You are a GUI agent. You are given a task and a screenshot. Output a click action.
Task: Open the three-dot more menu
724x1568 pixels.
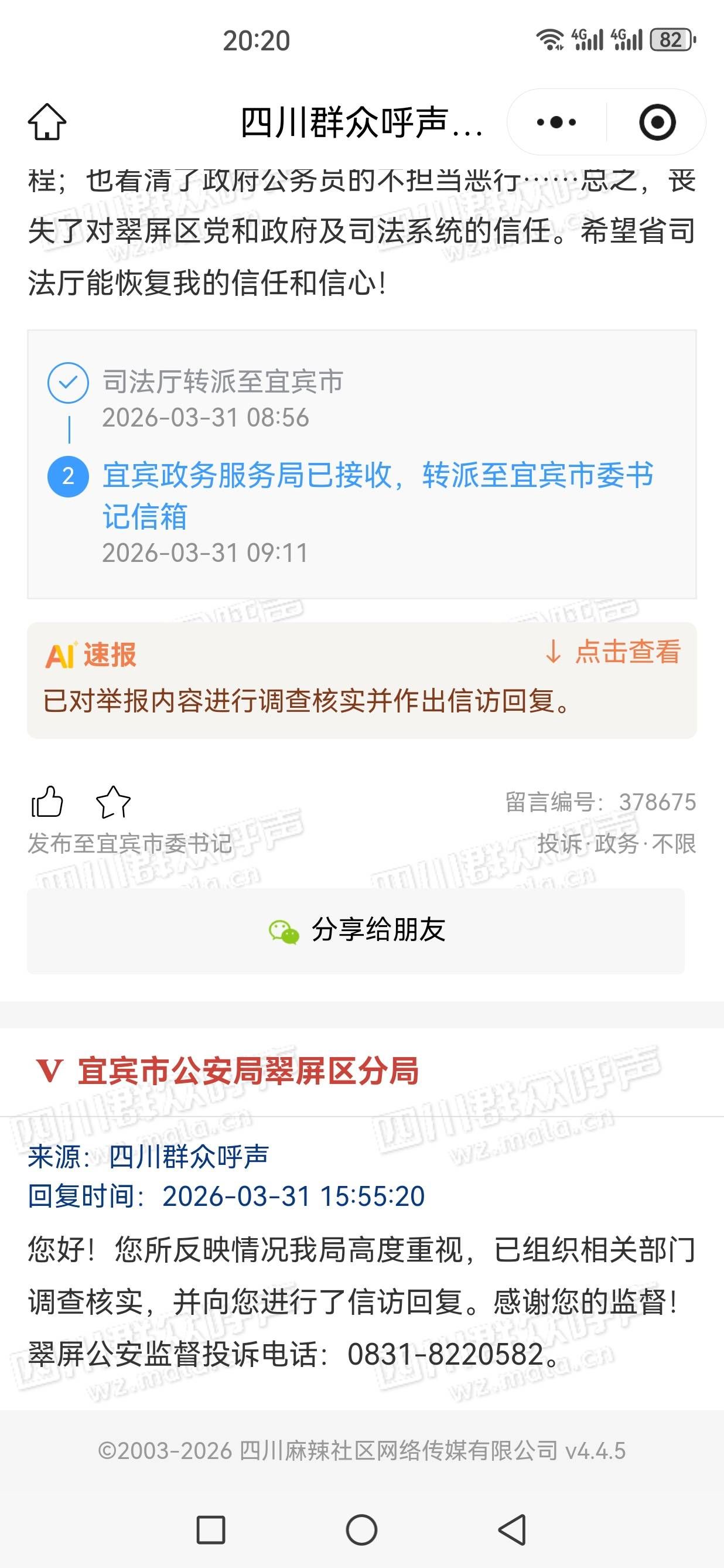(556, 122)
